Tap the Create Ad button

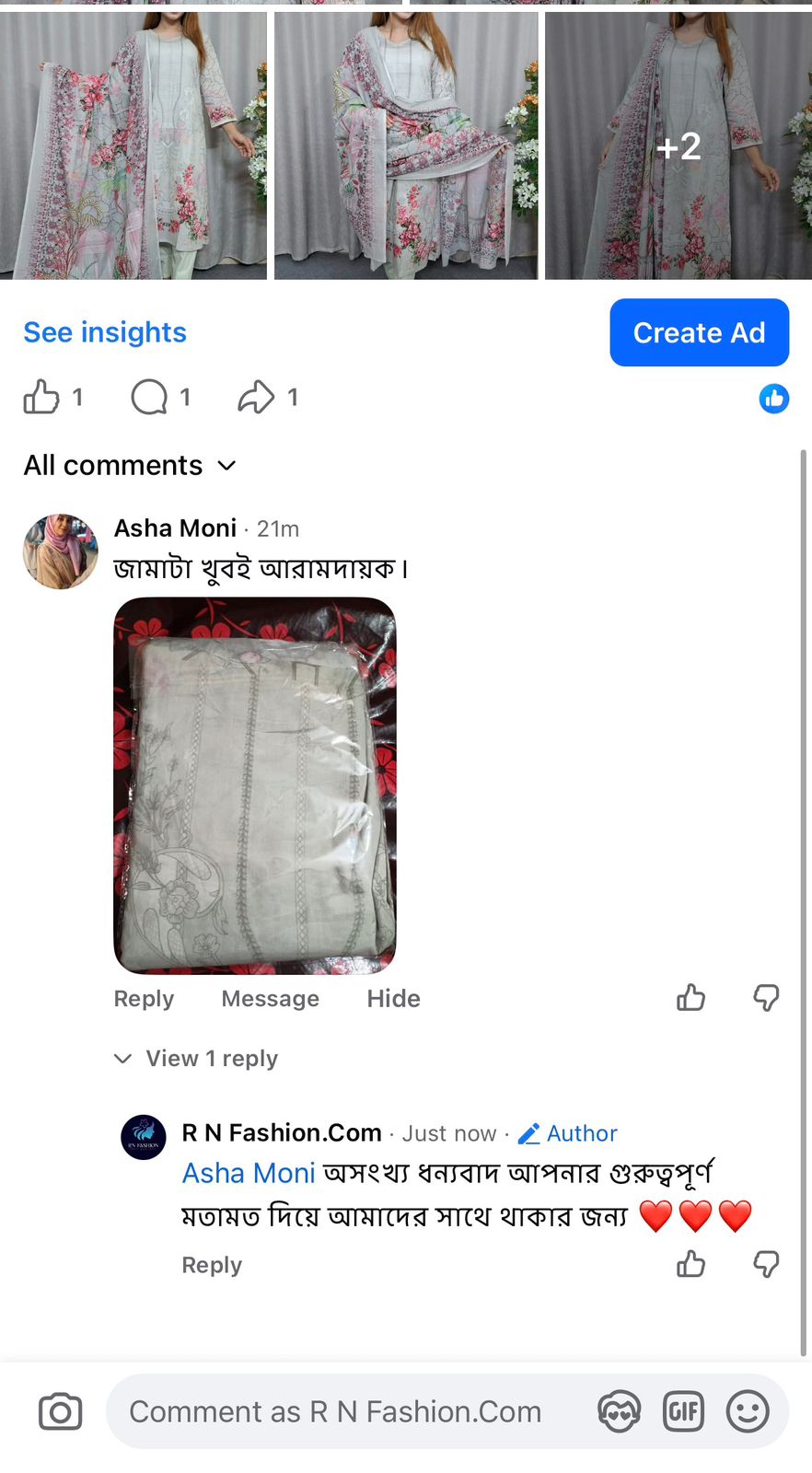tap(699, 332)
